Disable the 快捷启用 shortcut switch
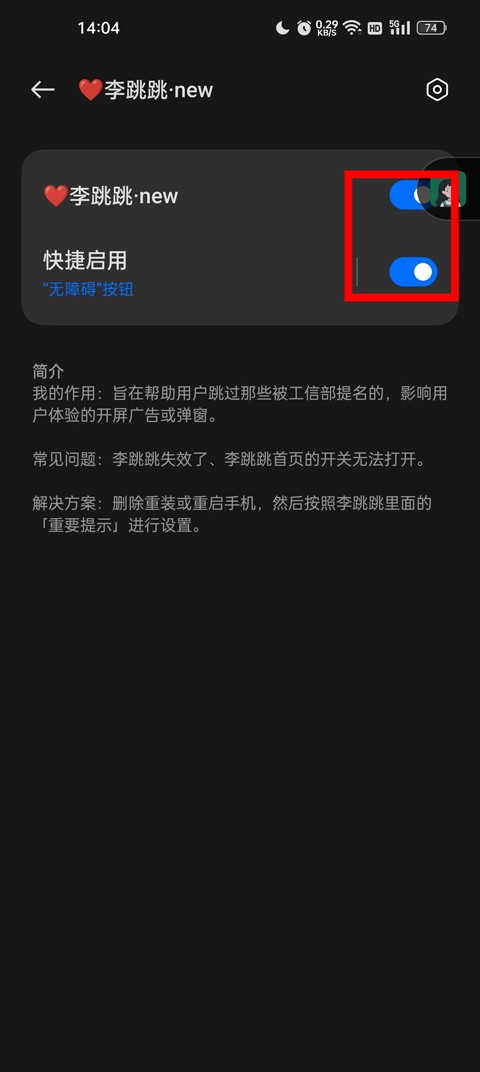The height and width of the screenshot is (1072, 480). click(x=413, y=272)
